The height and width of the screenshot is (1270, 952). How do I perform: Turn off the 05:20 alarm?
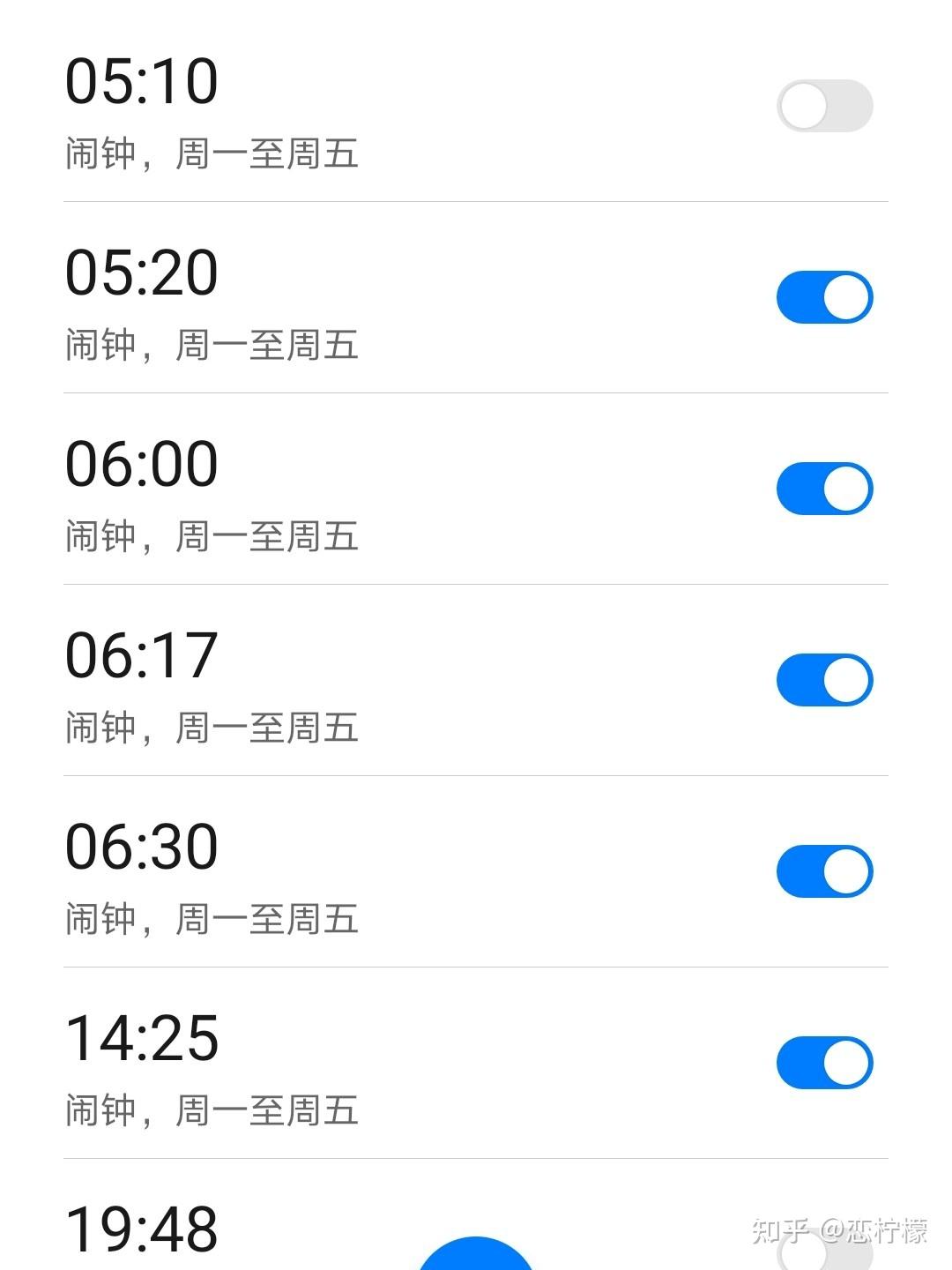(x=824, y=297)
